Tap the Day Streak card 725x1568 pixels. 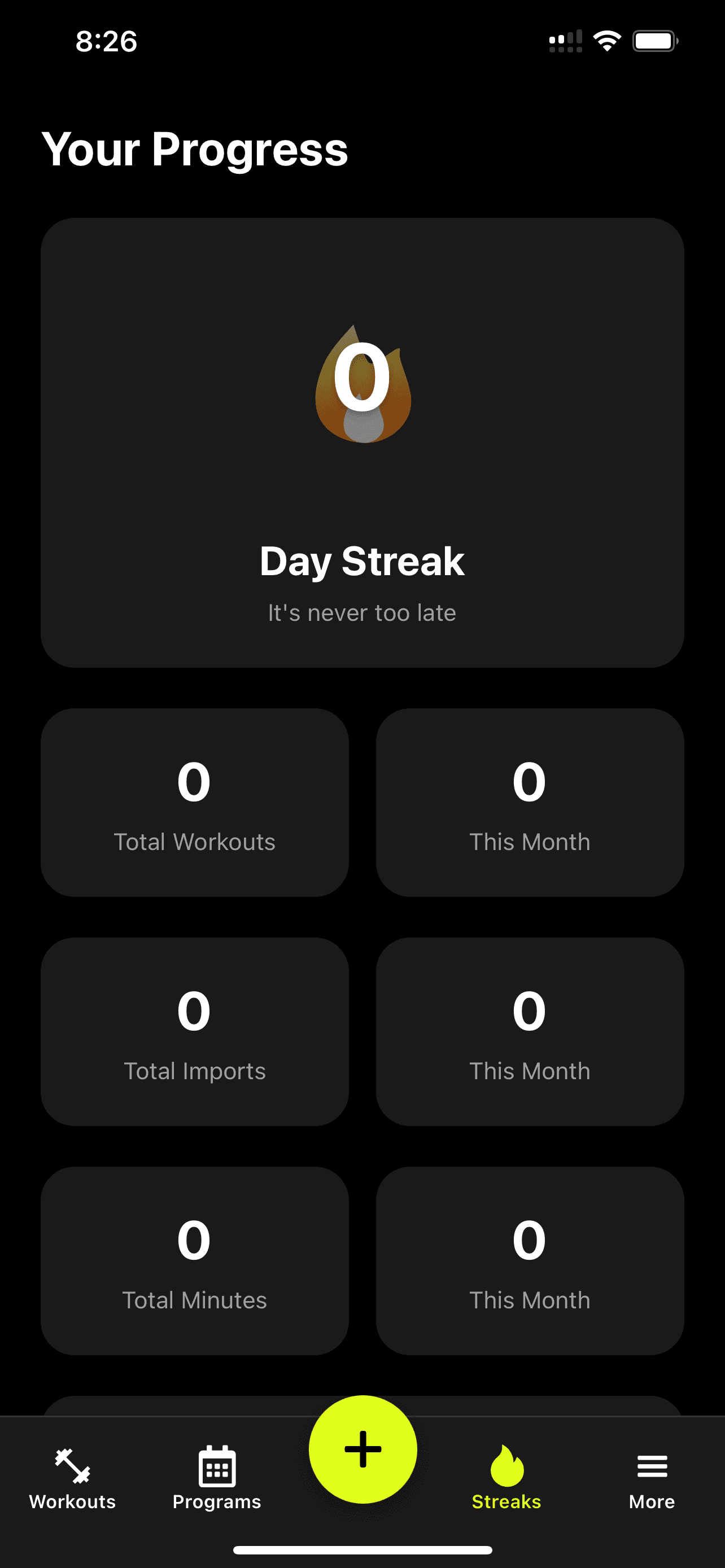pos(362,441)
